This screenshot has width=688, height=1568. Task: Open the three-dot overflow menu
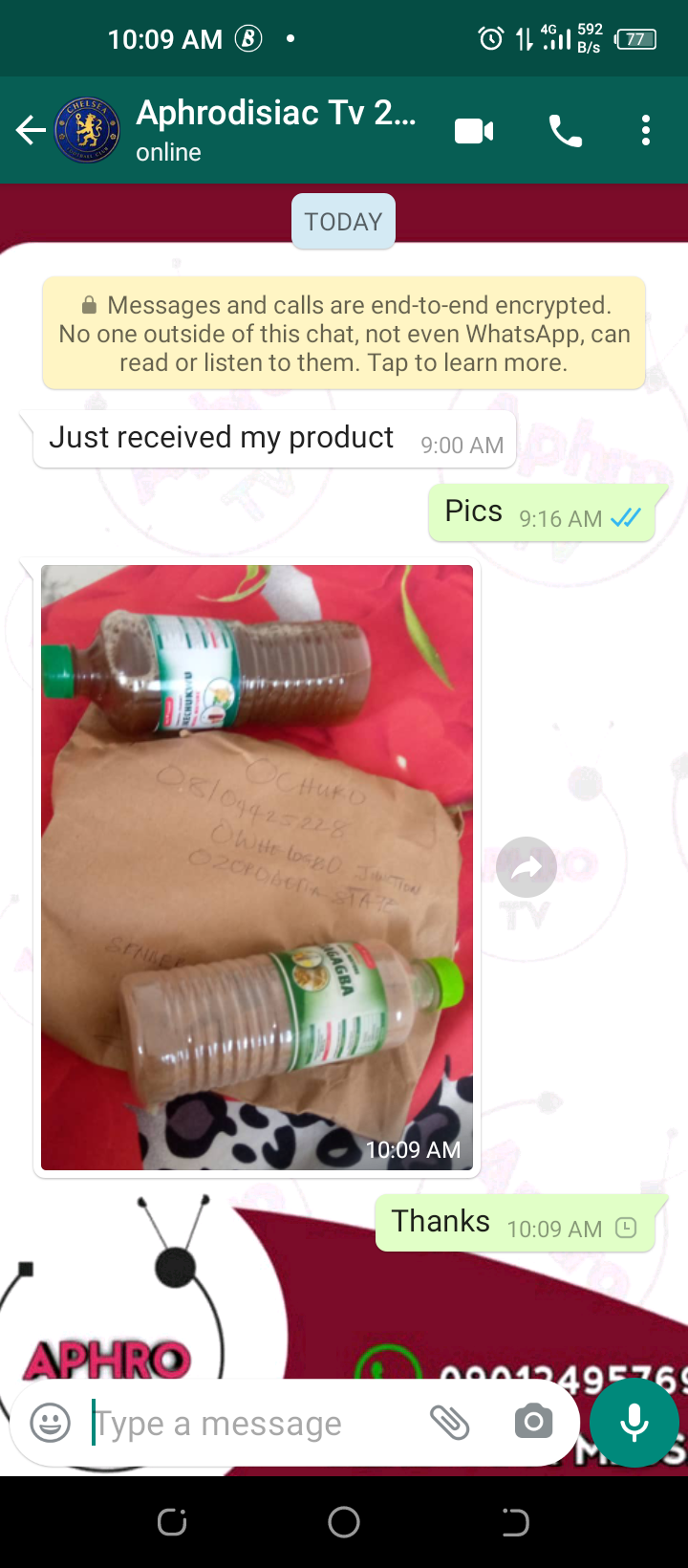pyautogui.click(x=646, y=130)
